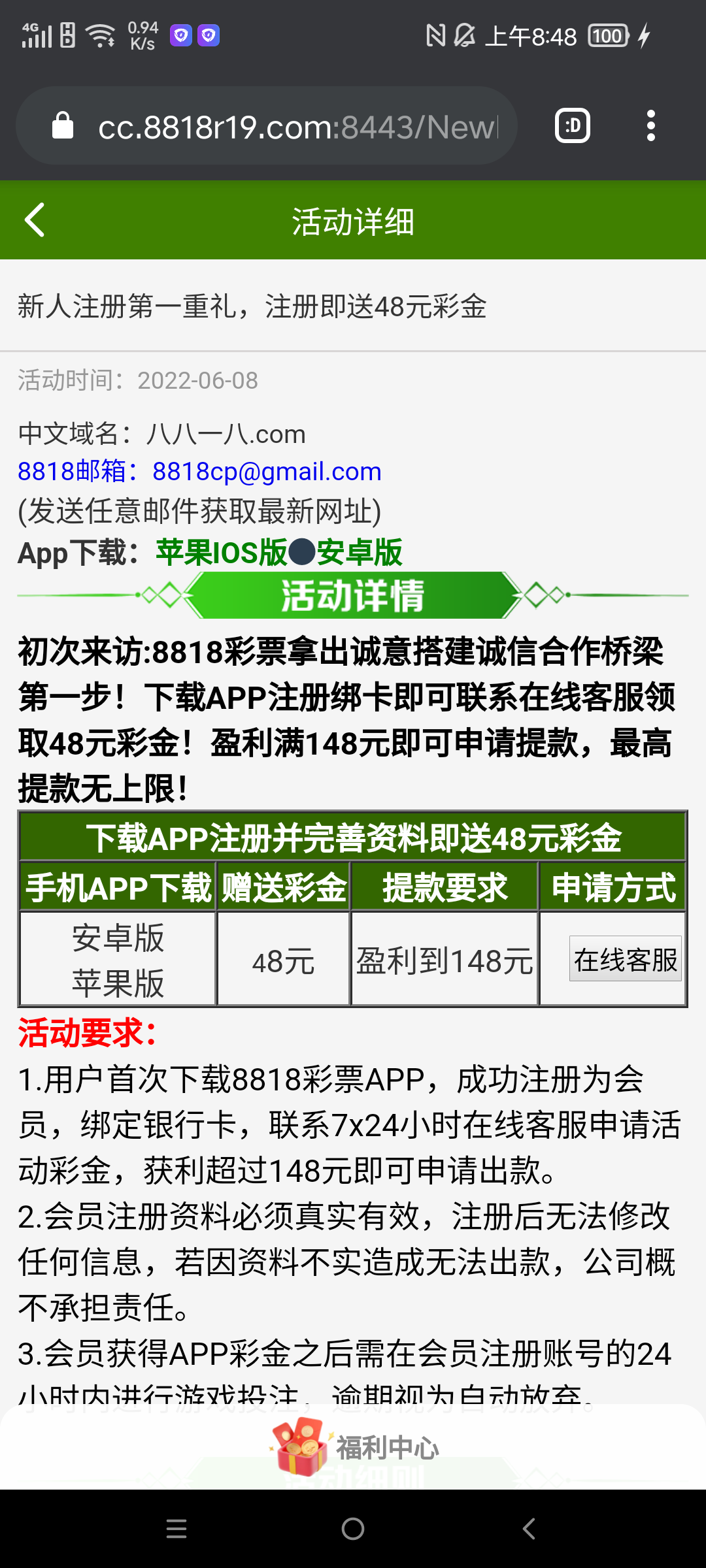Go back from the 活动详细 page

tap(35, 220)
